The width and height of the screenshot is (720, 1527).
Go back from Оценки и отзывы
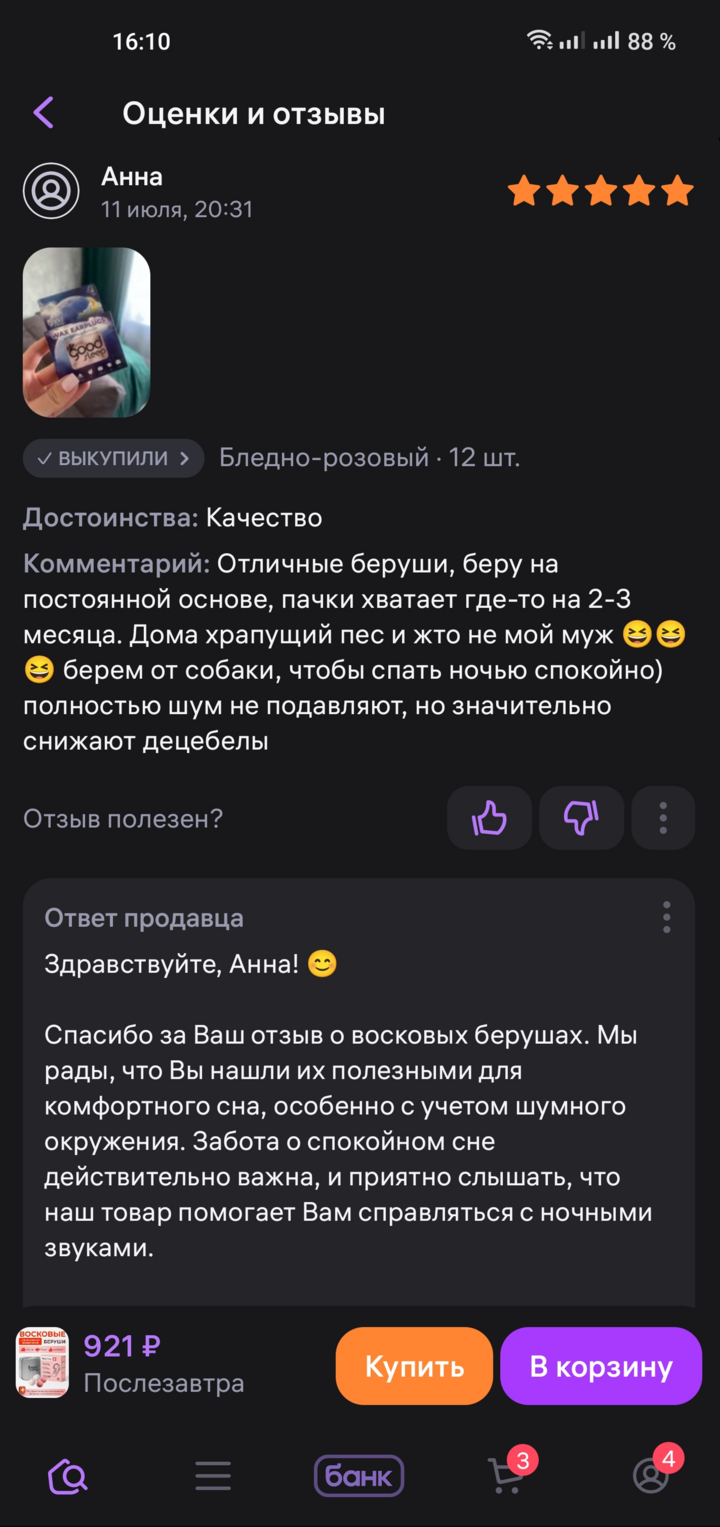pos(44,113)
